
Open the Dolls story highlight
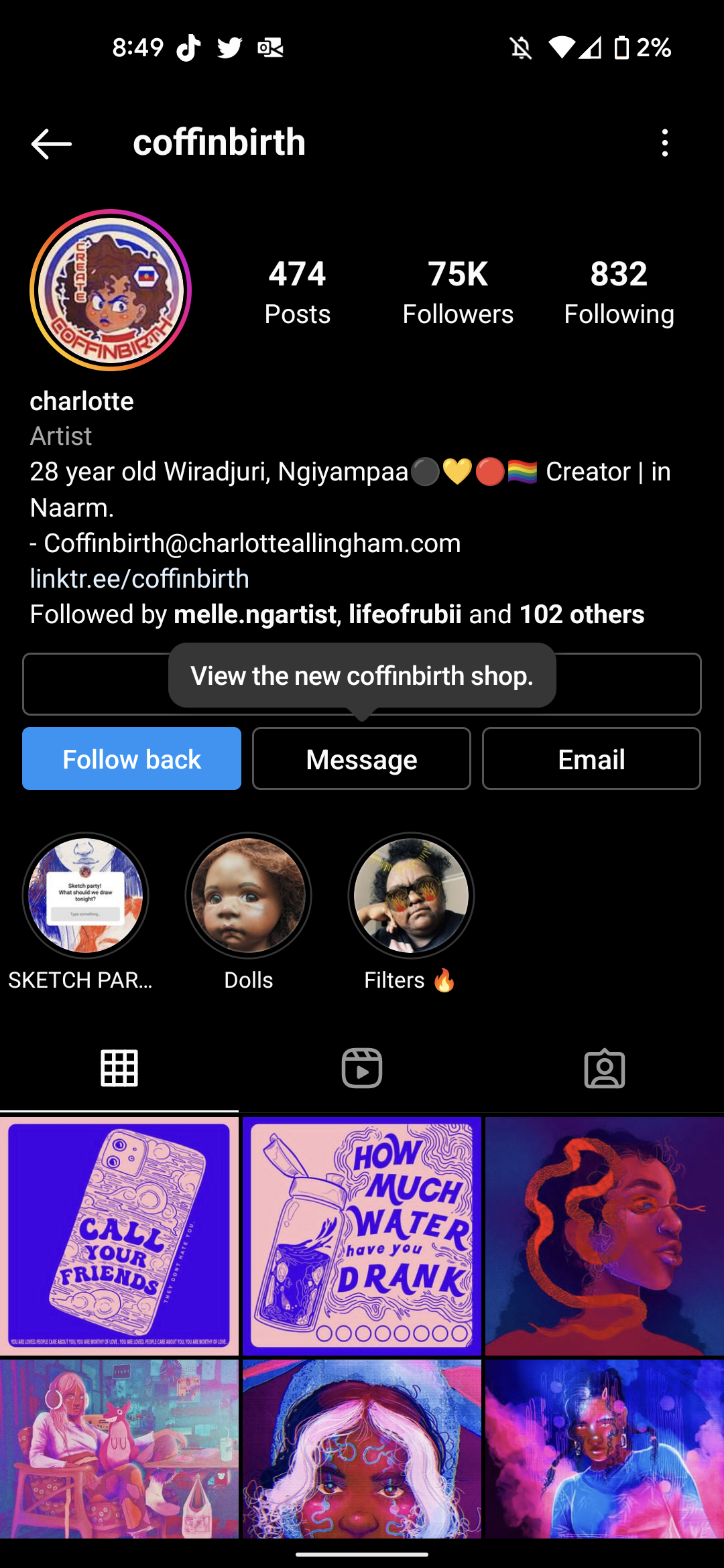[248, 895]
